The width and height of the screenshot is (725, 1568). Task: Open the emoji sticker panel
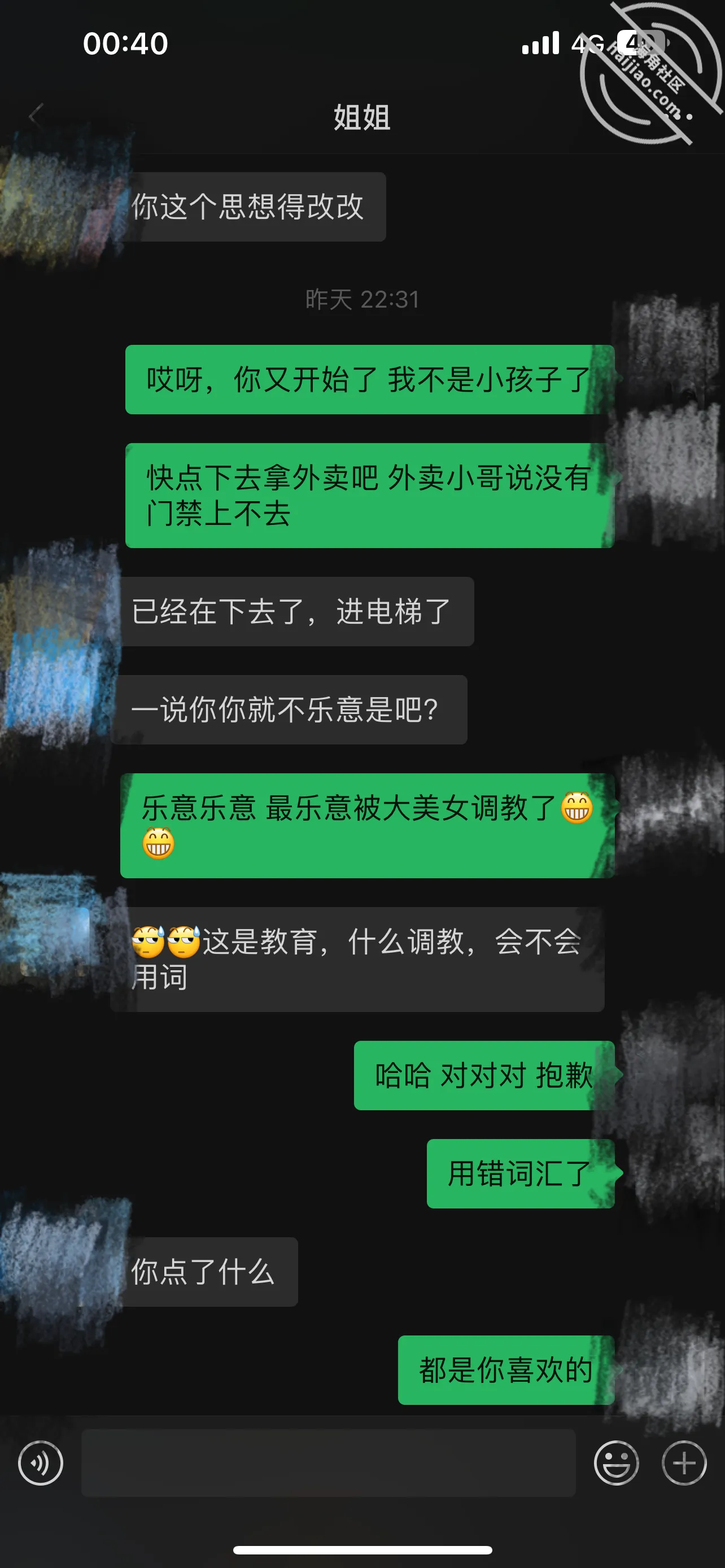616,1464
